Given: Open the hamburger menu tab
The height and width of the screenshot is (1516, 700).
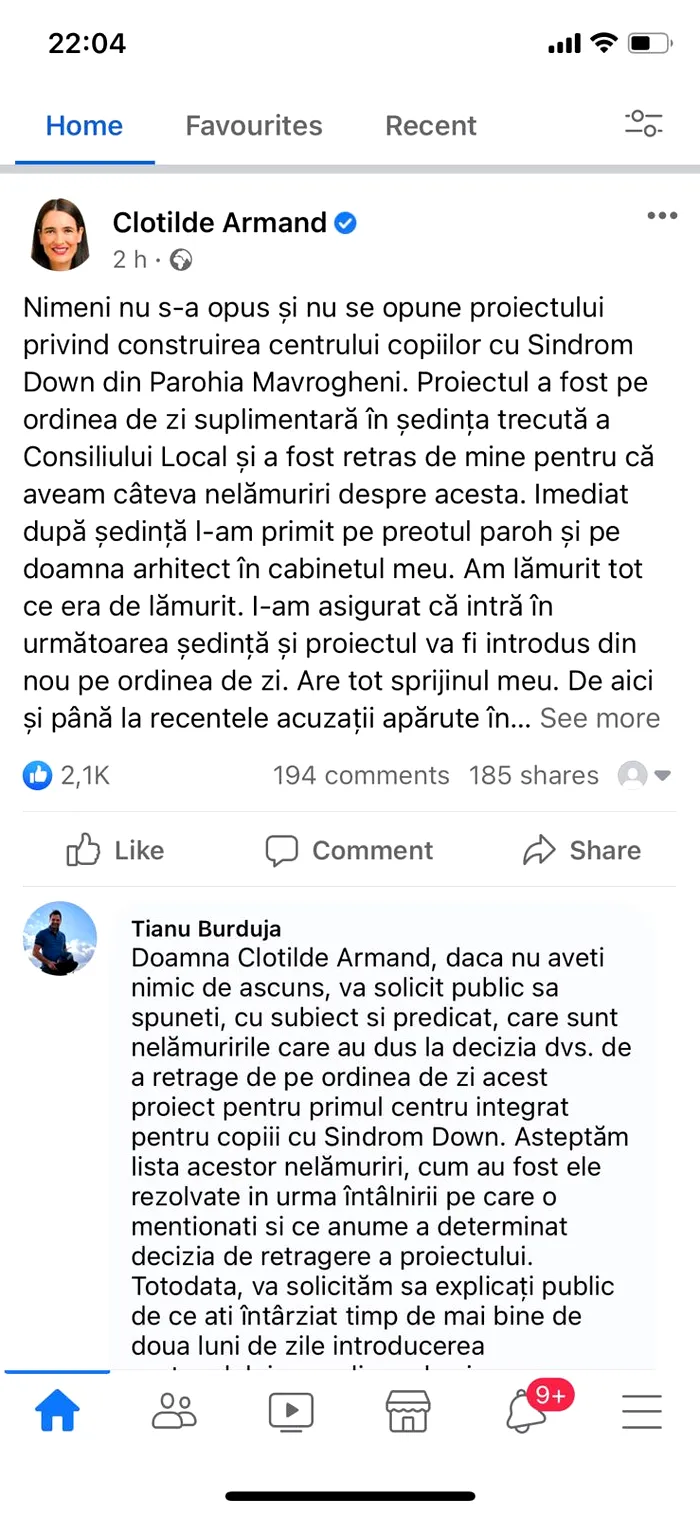Looking at the screenshot, I should 642,1411.
